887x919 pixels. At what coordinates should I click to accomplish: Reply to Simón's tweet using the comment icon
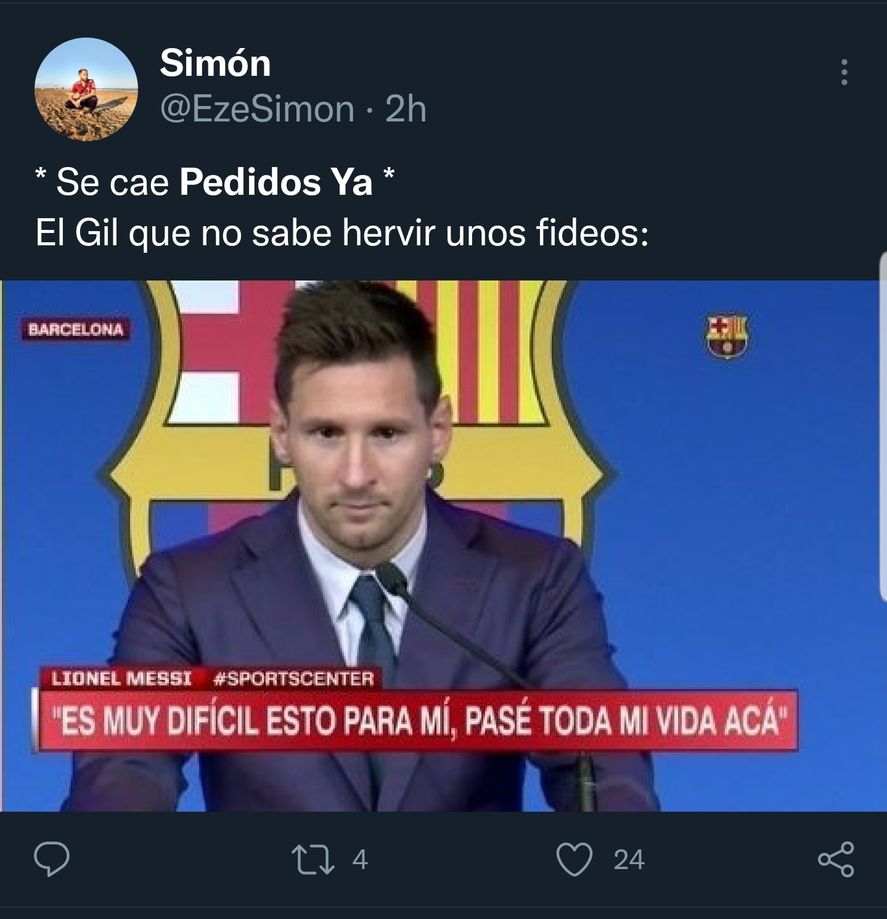pyautogui.click(x=52, y=857)
